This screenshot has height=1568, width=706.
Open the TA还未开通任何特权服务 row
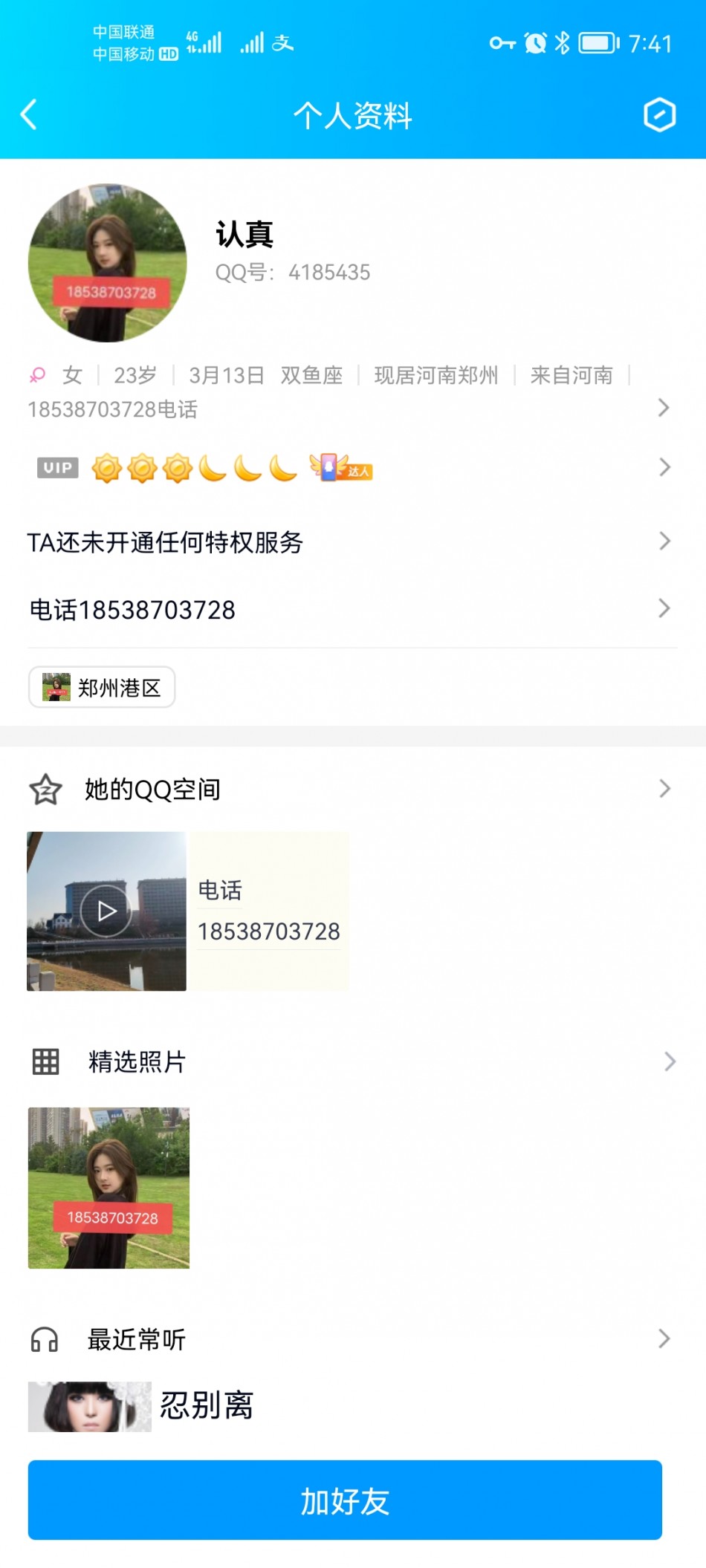349,542
